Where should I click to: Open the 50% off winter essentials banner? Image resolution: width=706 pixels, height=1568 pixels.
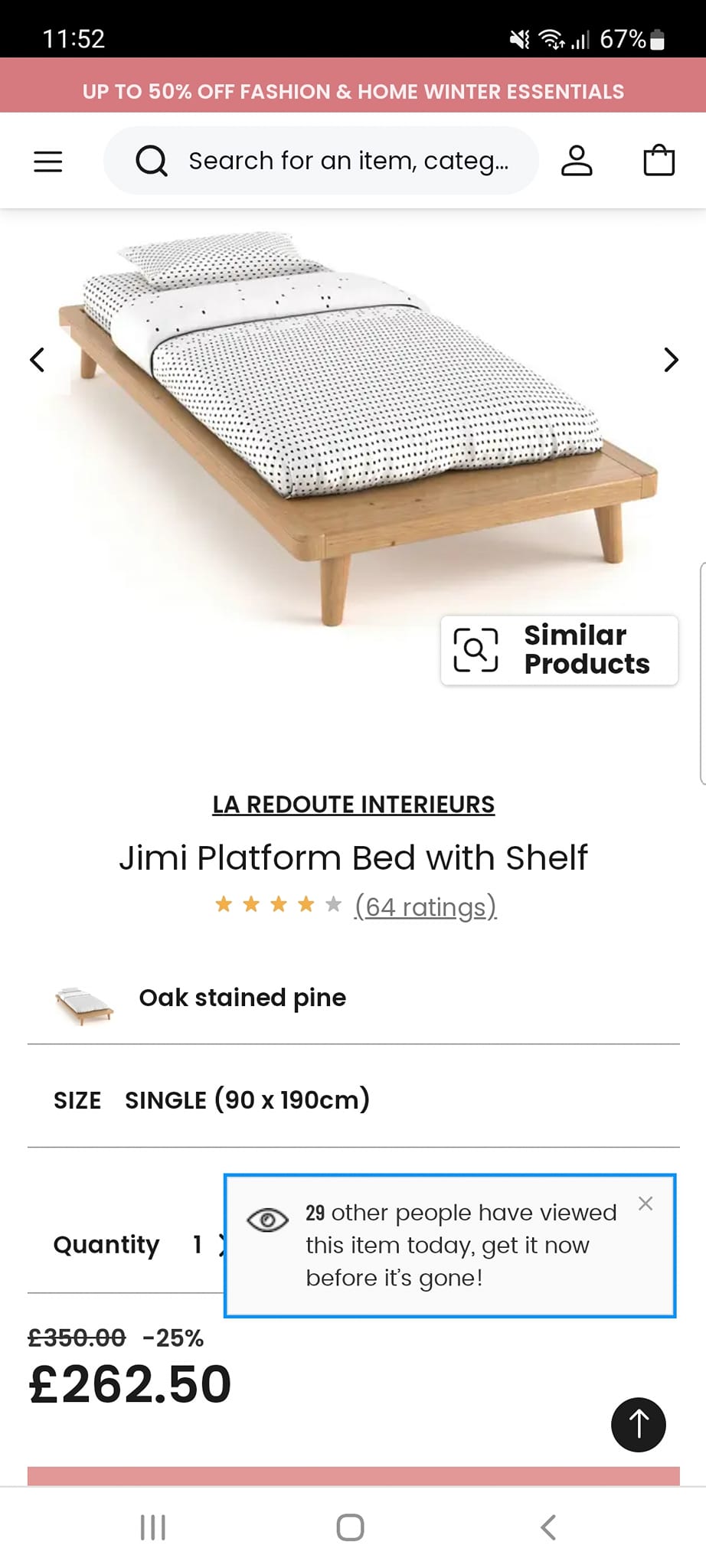tap(353, 92)
